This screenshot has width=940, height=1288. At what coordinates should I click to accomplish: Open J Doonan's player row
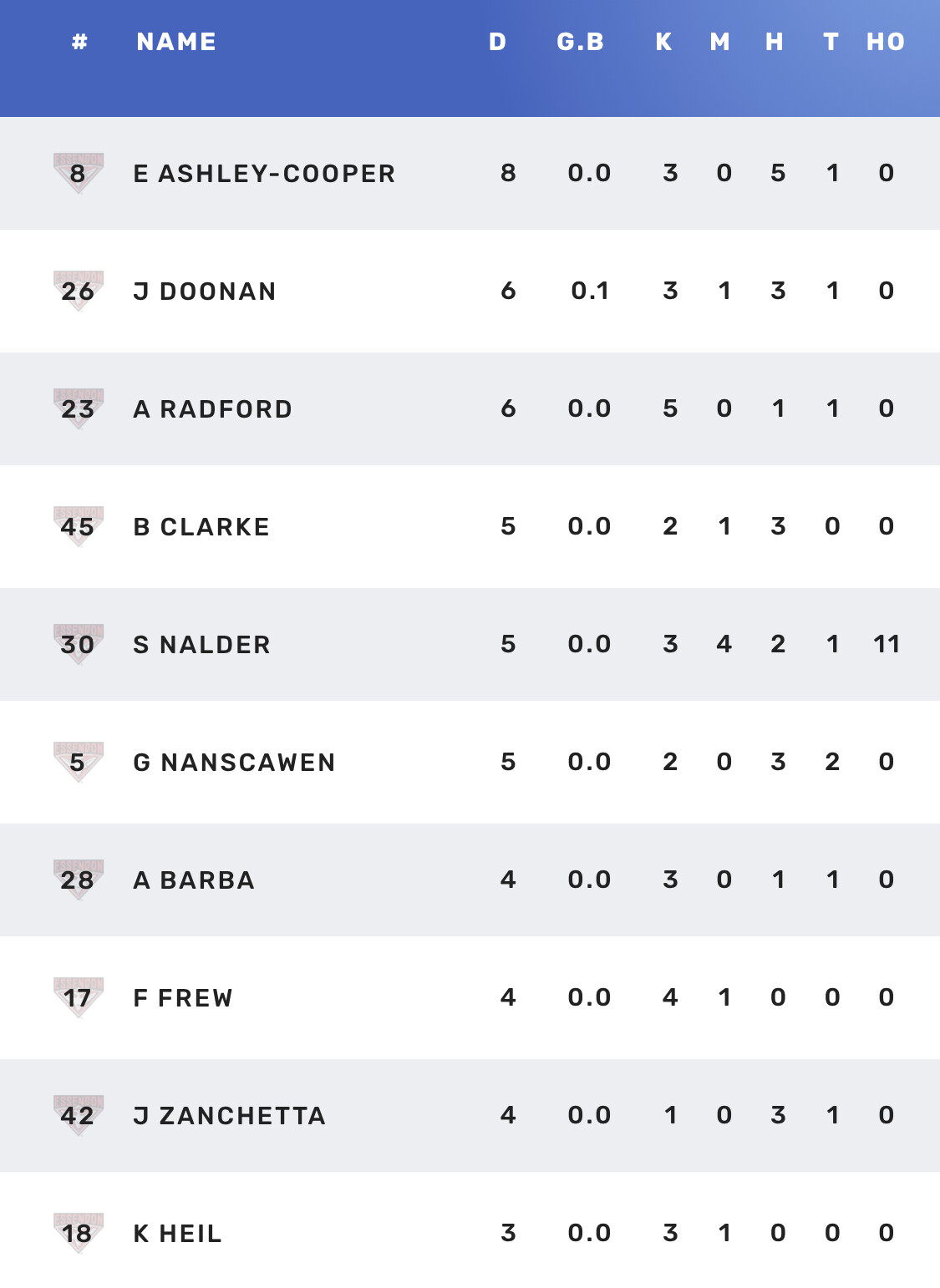pyautogui.click(x=470, y=291)
